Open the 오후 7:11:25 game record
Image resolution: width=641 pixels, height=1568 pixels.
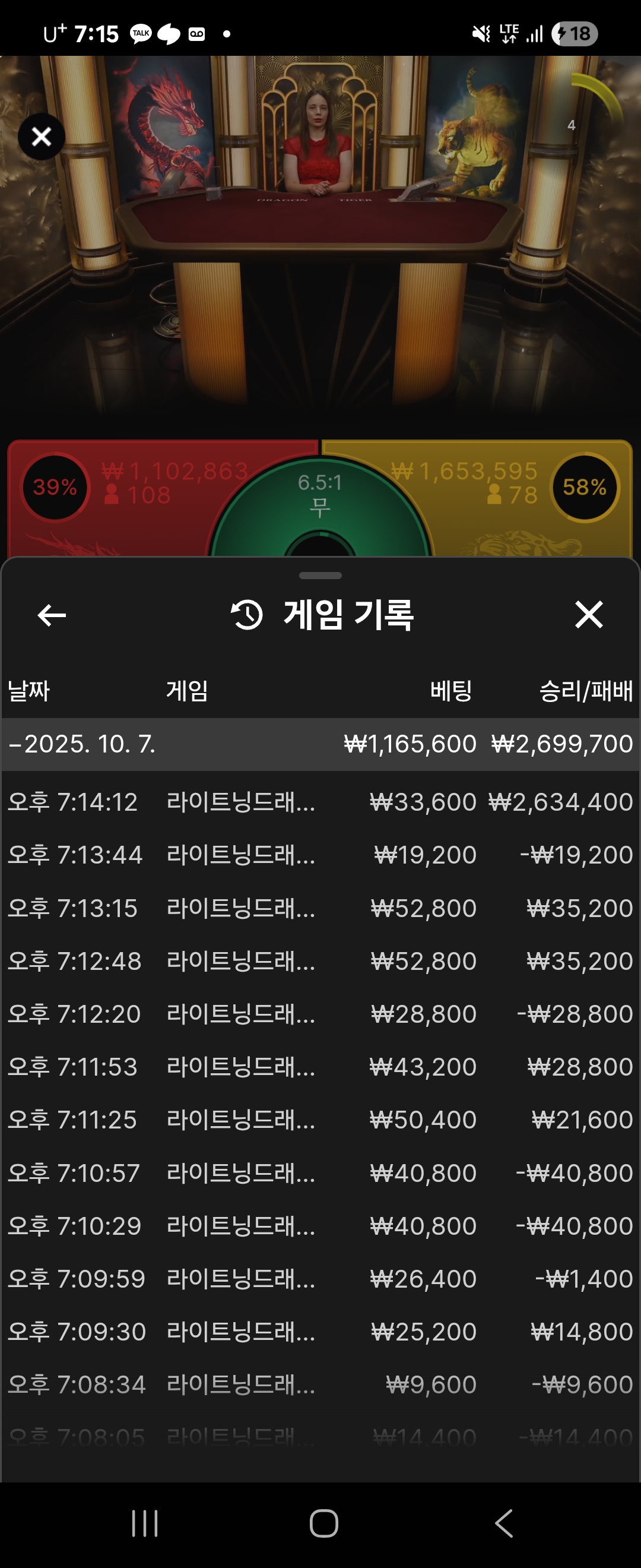tap(320, 1120)
